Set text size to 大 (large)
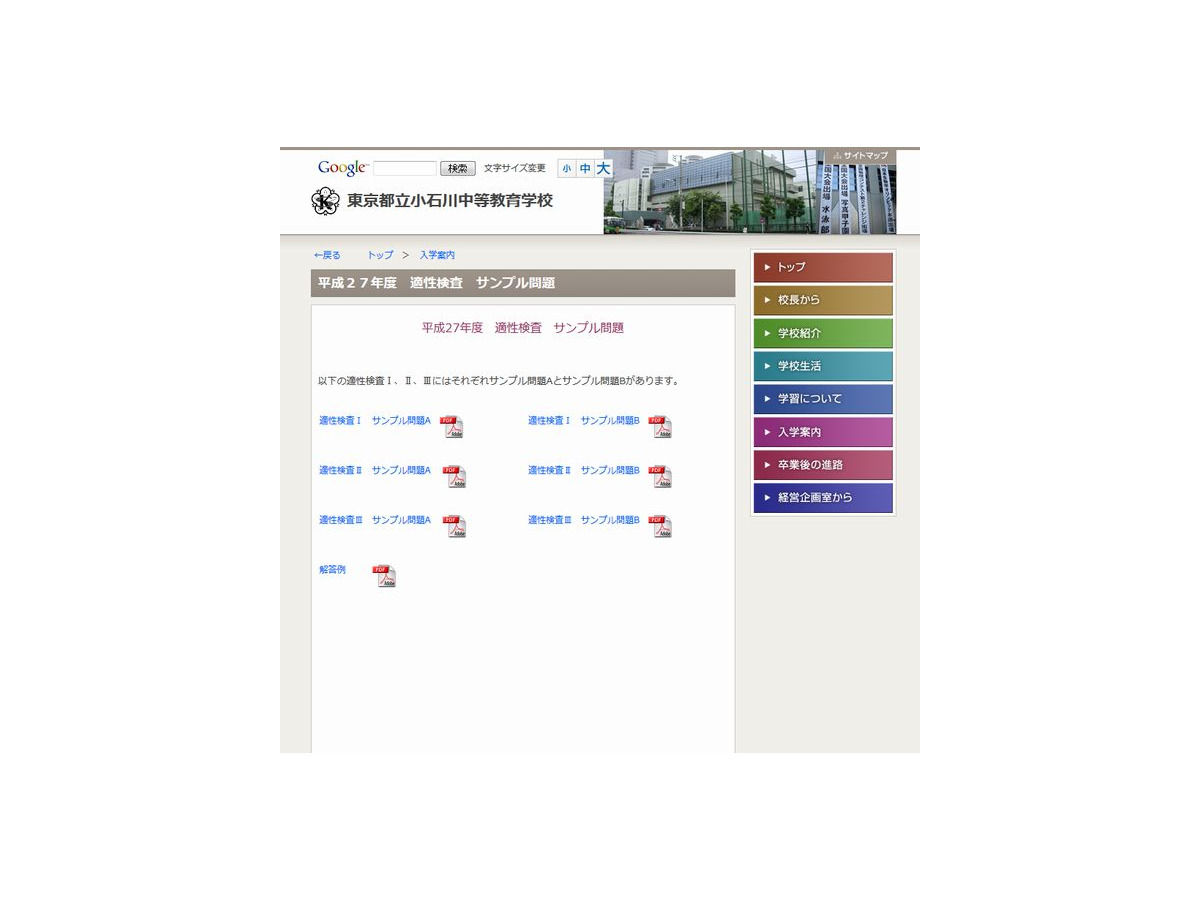Image resolution: width=1200 pixels, height=900 pixels. [603, 168]
